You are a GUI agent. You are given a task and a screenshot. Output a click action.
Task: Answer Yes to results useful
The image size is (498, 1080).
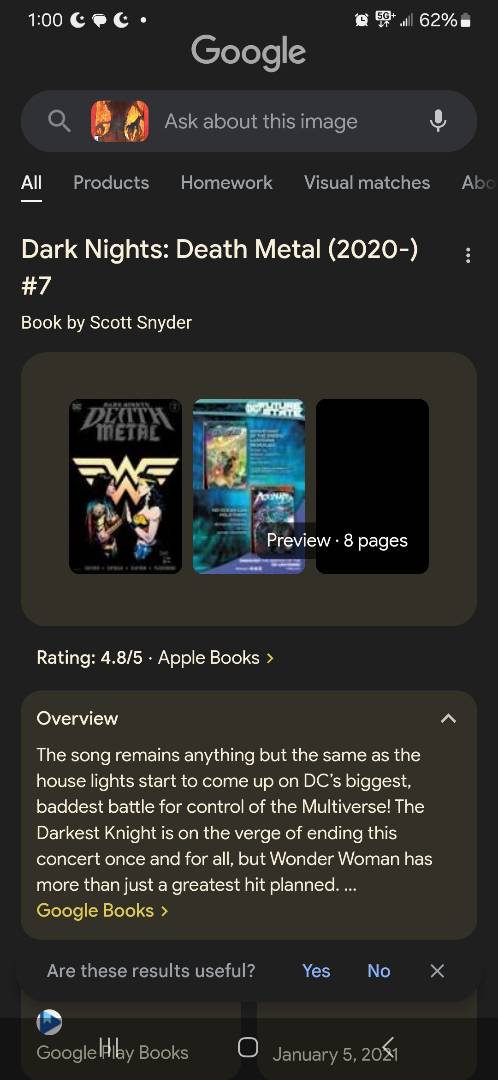click(316, 970)
